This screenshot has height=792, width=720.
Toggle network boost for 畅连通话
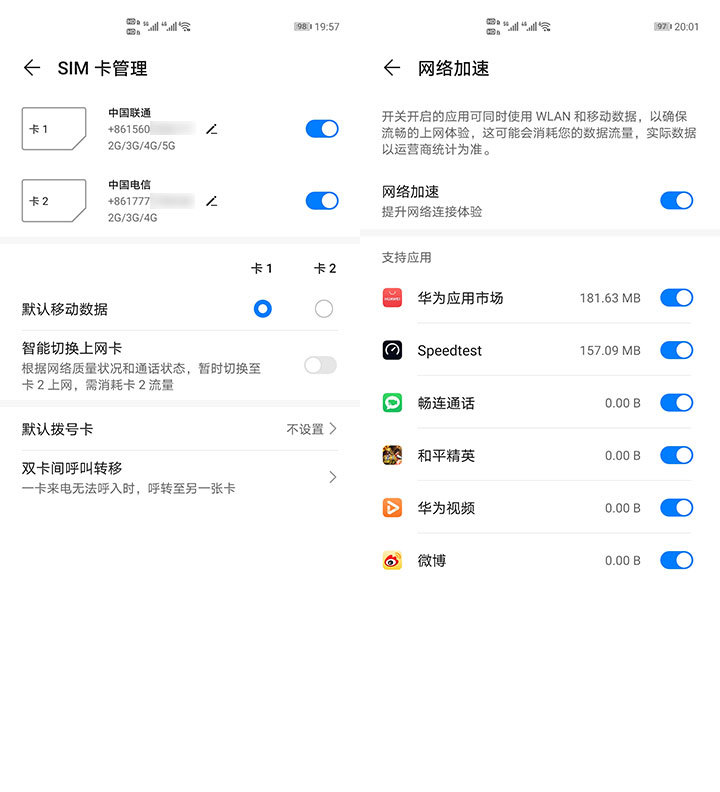pyautogui.click(x=676, y=403)
